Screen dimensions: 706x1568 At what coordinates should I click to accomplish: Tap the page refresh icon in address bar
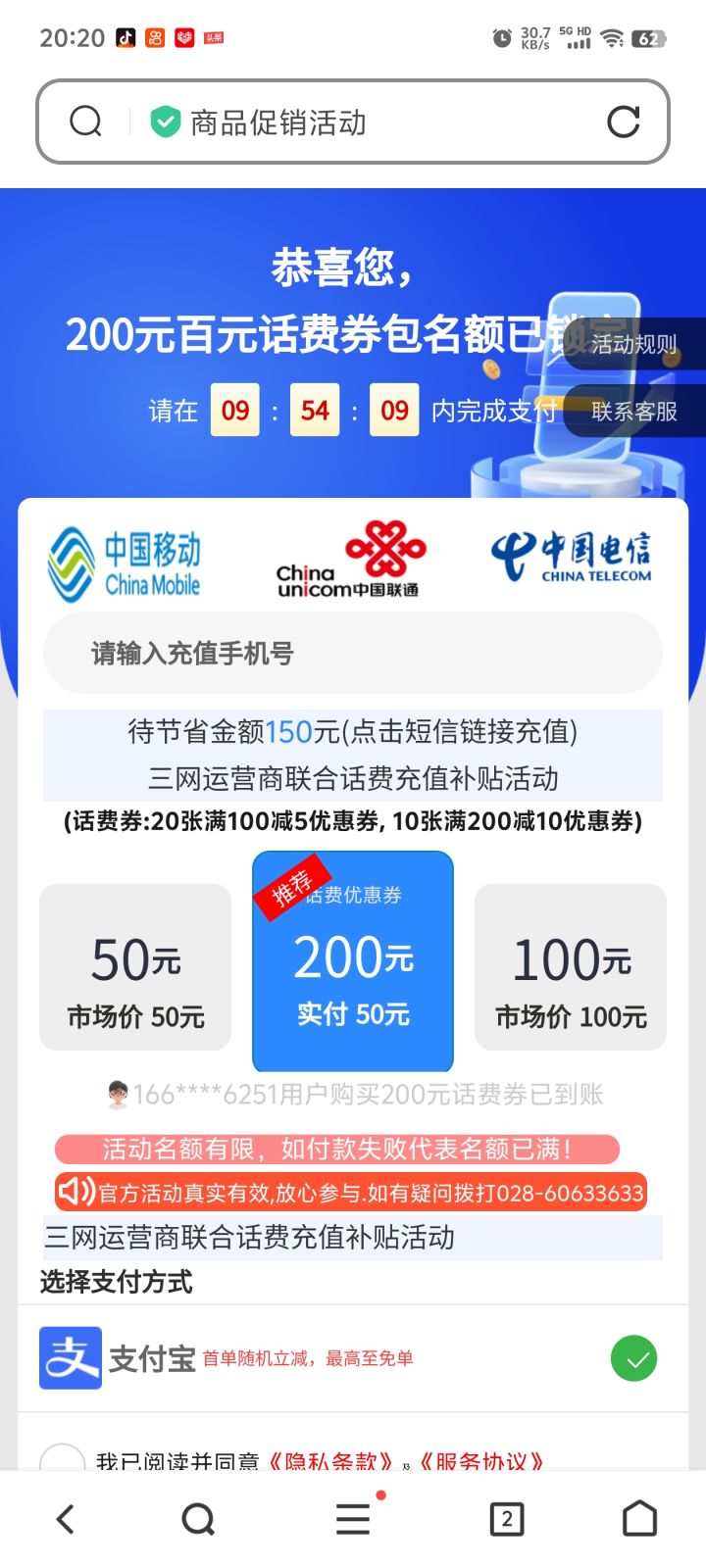click(625, 122)
